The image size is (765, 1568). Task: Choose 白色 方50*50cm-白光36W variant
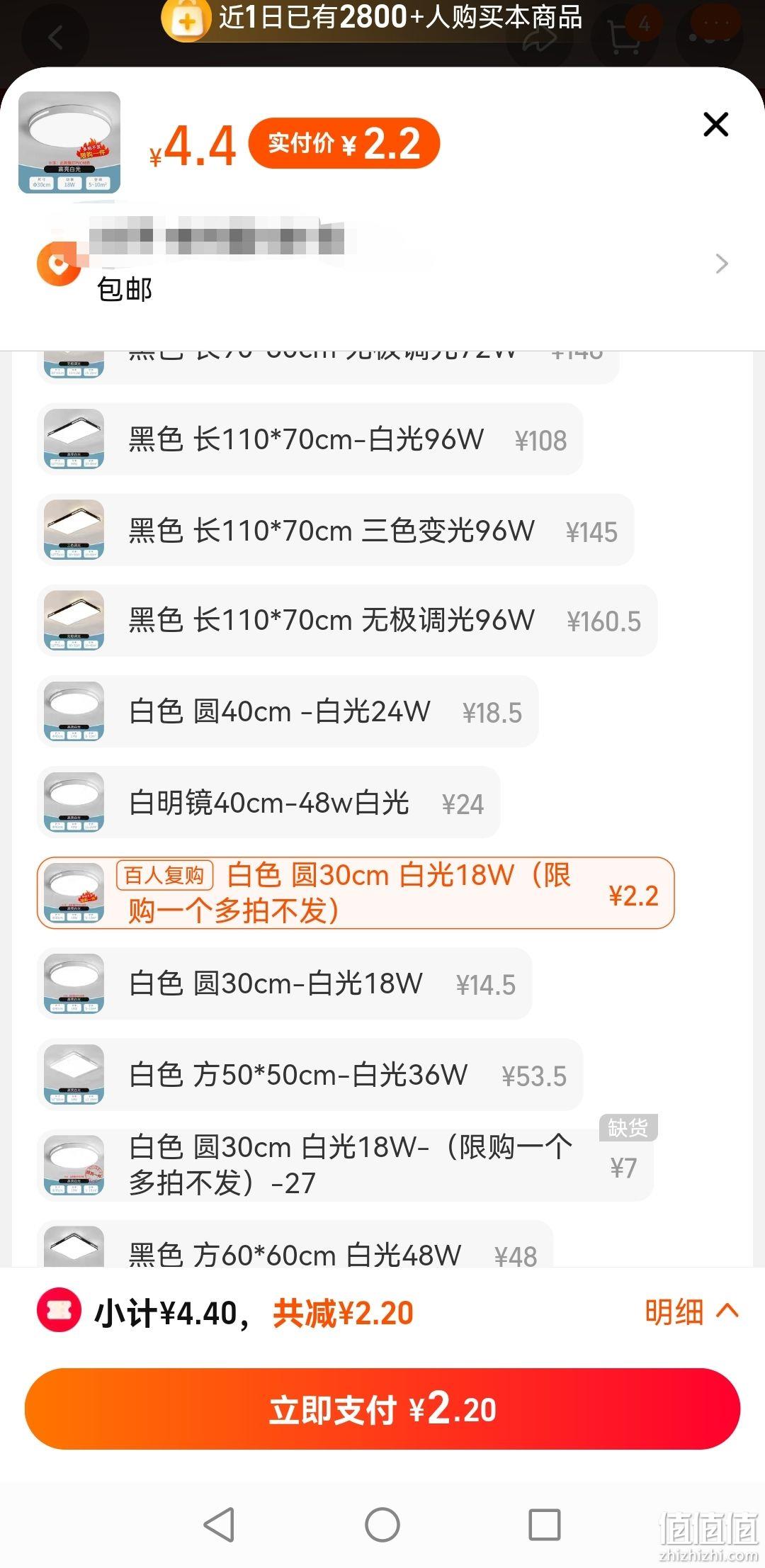tap(310, 1074)
